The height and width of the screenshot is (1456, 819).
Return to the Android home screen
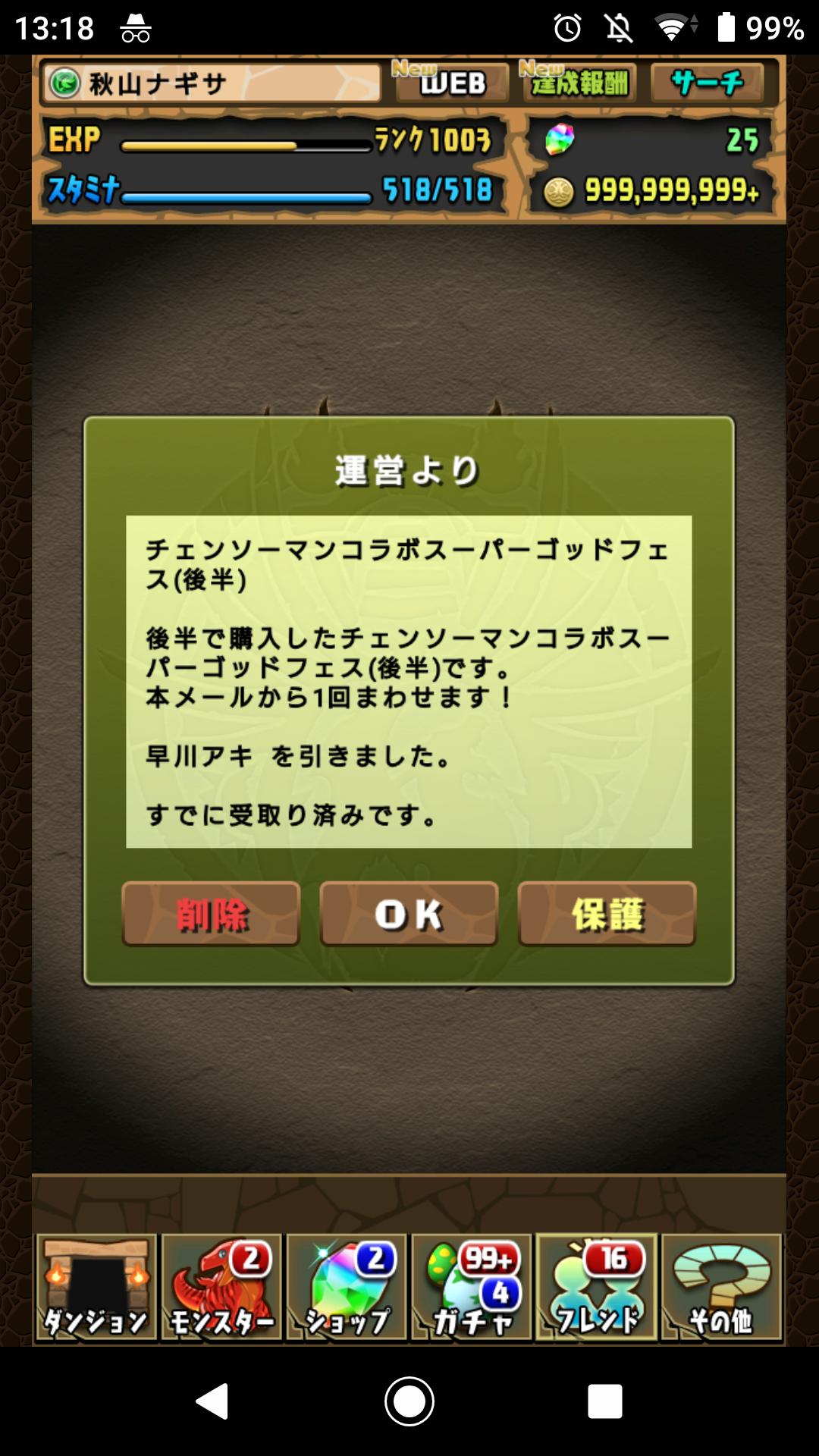pos(409,1401)
